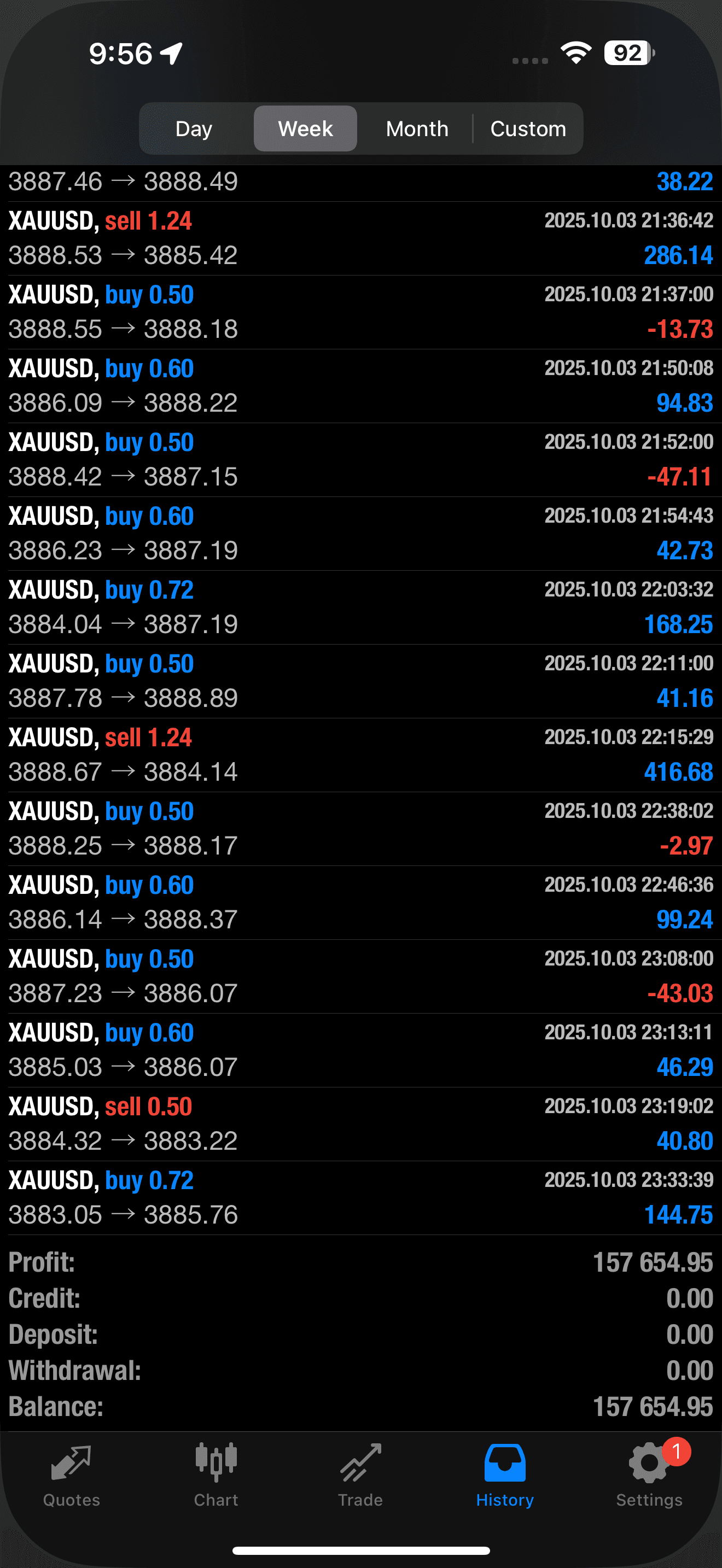Screen dimensions: 722x1568
Task: Expand the trade with -2.97 result
Action: (x=361, y=829)
